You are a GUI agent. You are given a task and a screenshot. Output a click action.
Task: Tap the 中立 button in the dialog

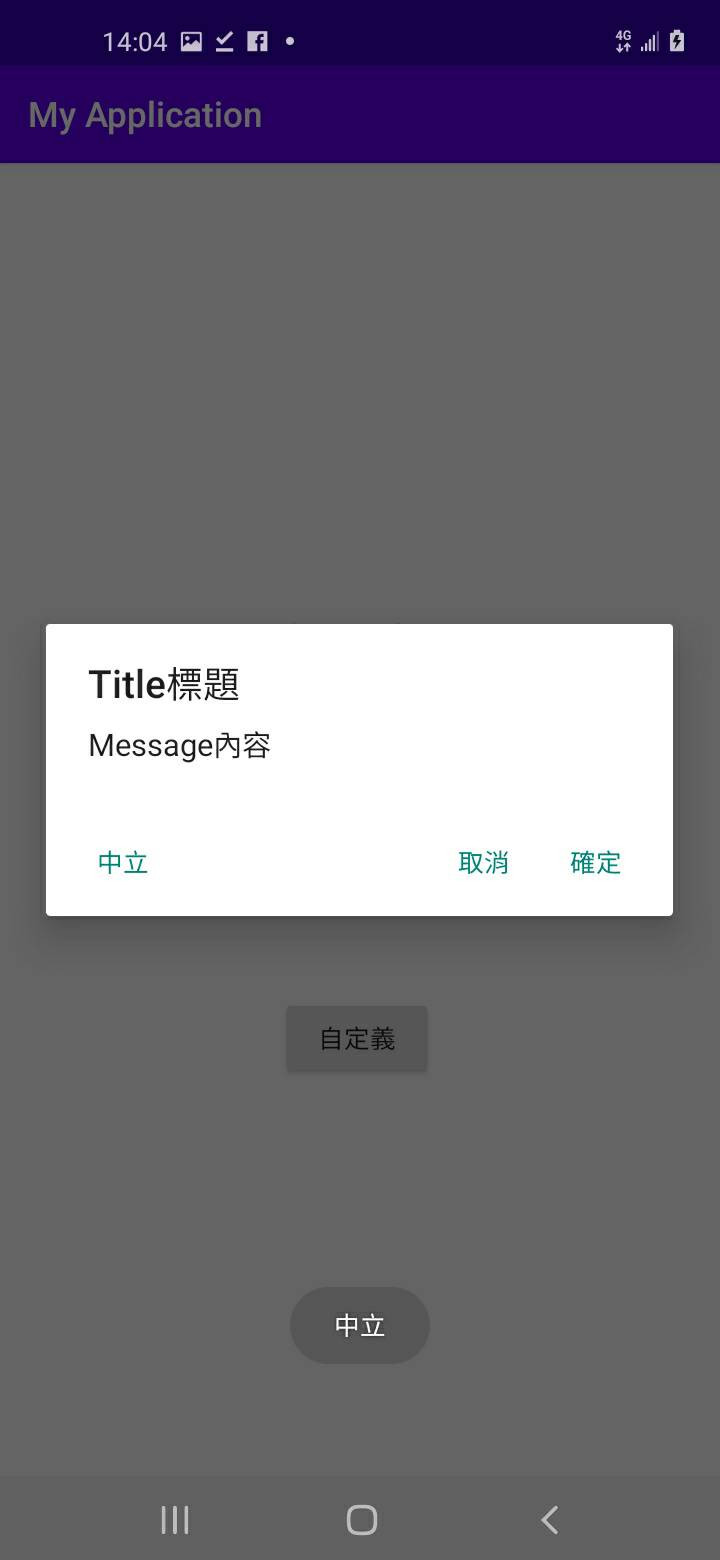123,862
